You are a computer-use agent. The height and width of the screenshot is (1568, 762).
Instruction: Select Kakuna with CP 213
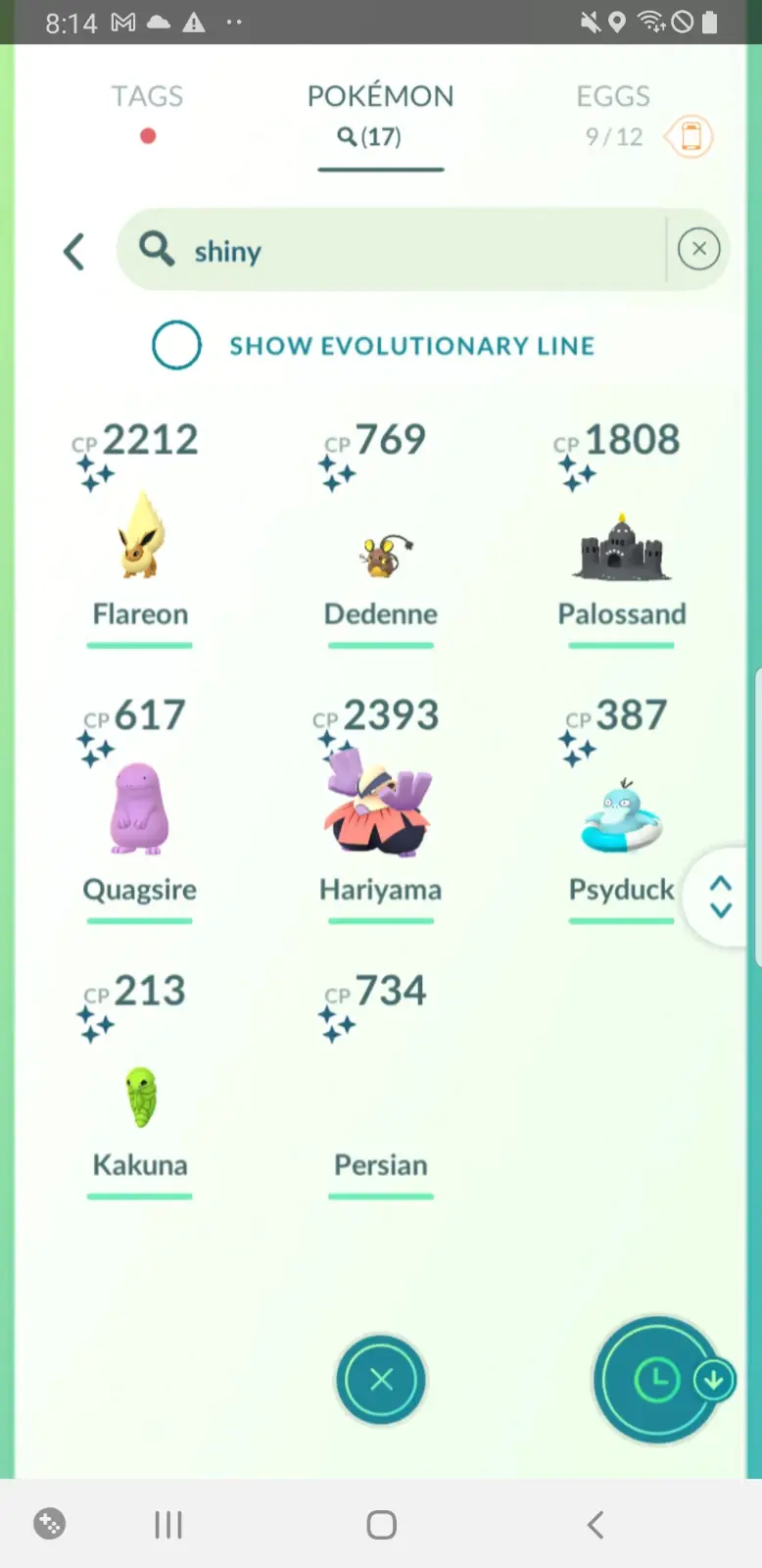pyautogui.click(x=140, y=1096)
